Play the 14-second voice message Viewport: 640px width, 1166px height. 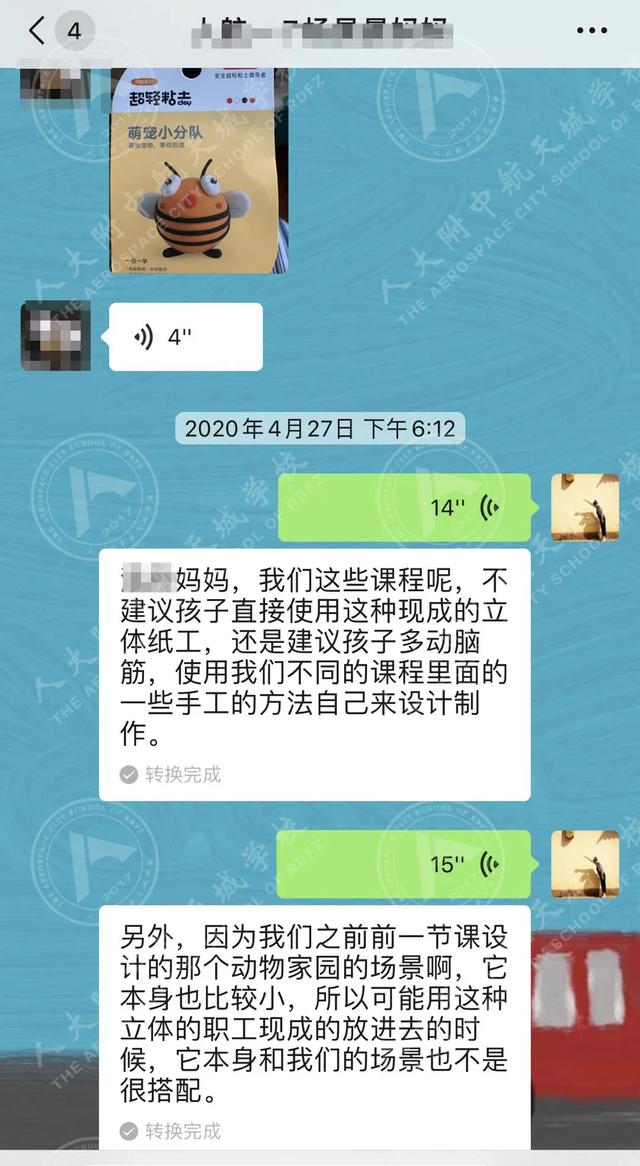pos(403,507)
